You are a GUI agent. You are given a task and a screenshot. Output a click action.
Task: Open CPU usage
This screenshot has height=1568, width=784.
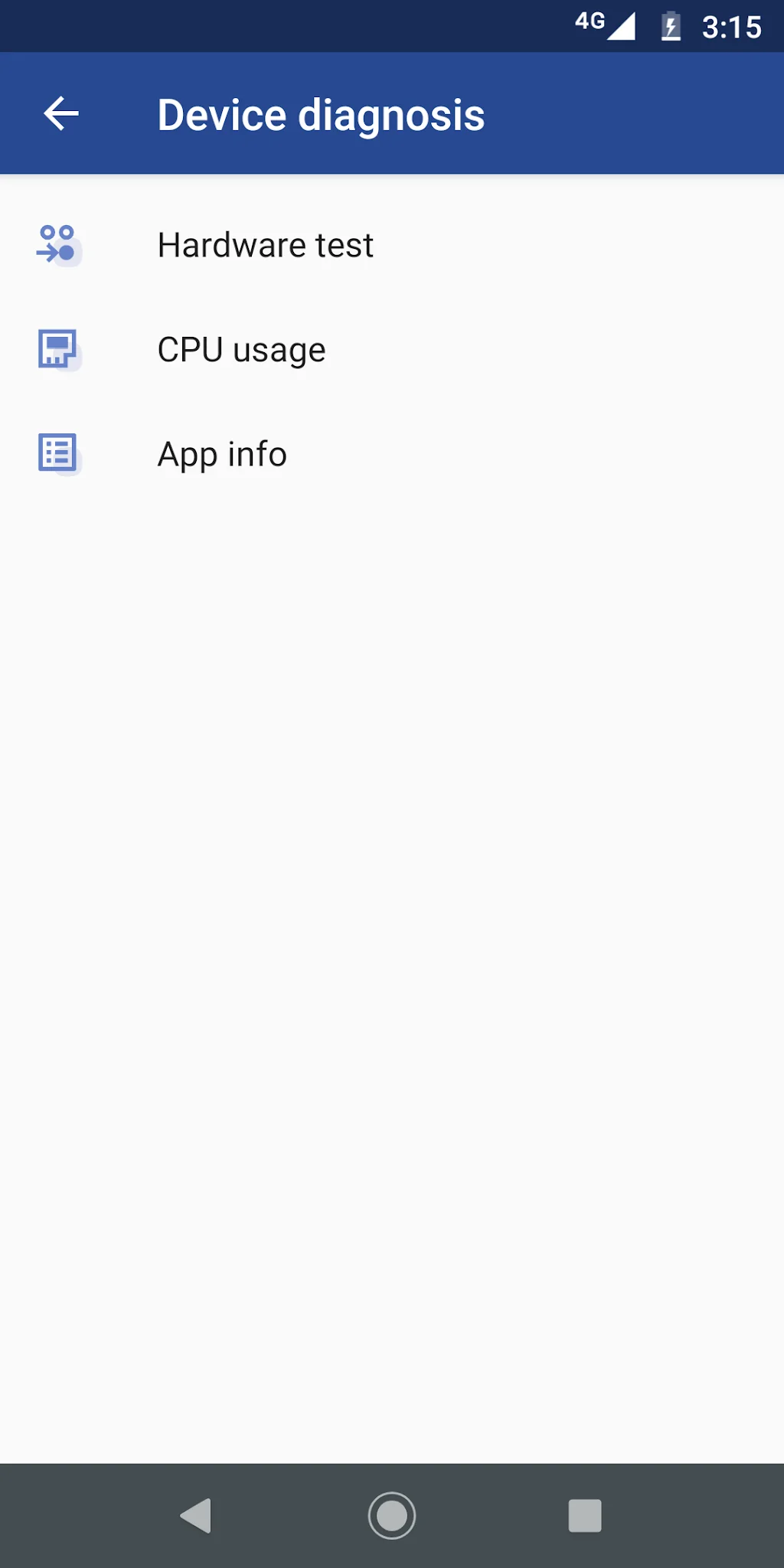tap(240, 349)
